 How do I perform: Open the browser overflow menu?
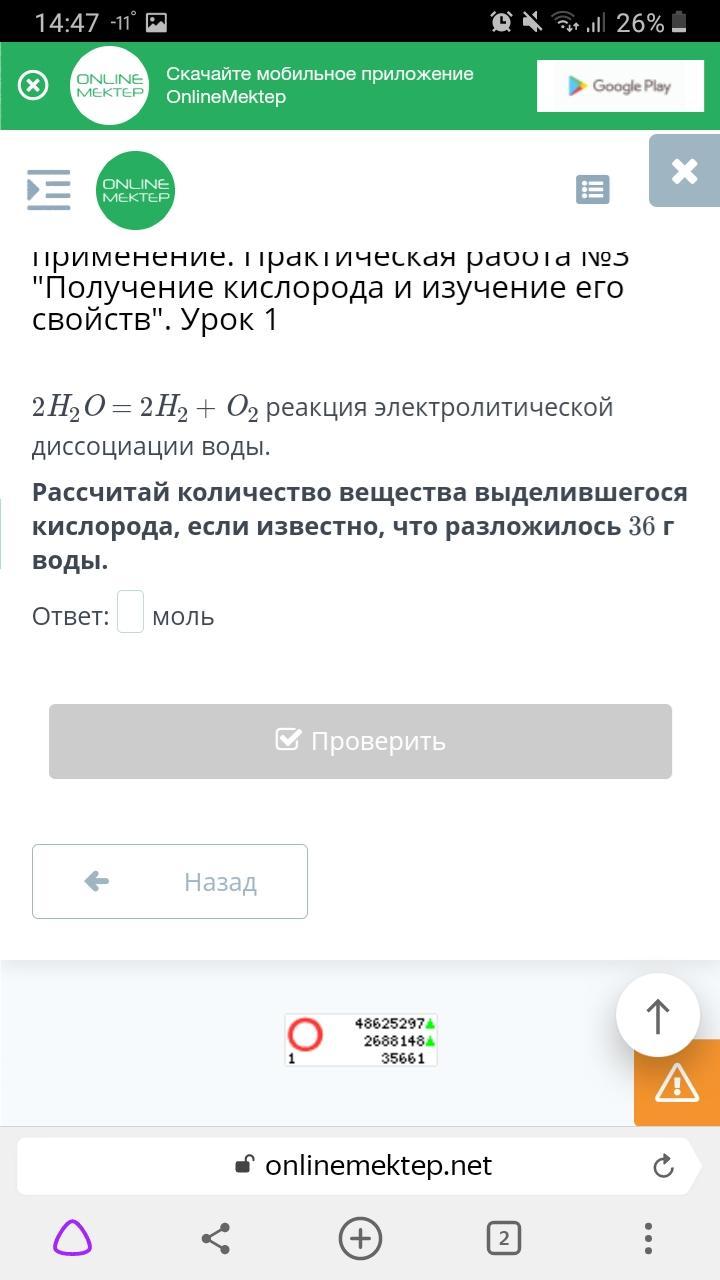pos(648,1239)
